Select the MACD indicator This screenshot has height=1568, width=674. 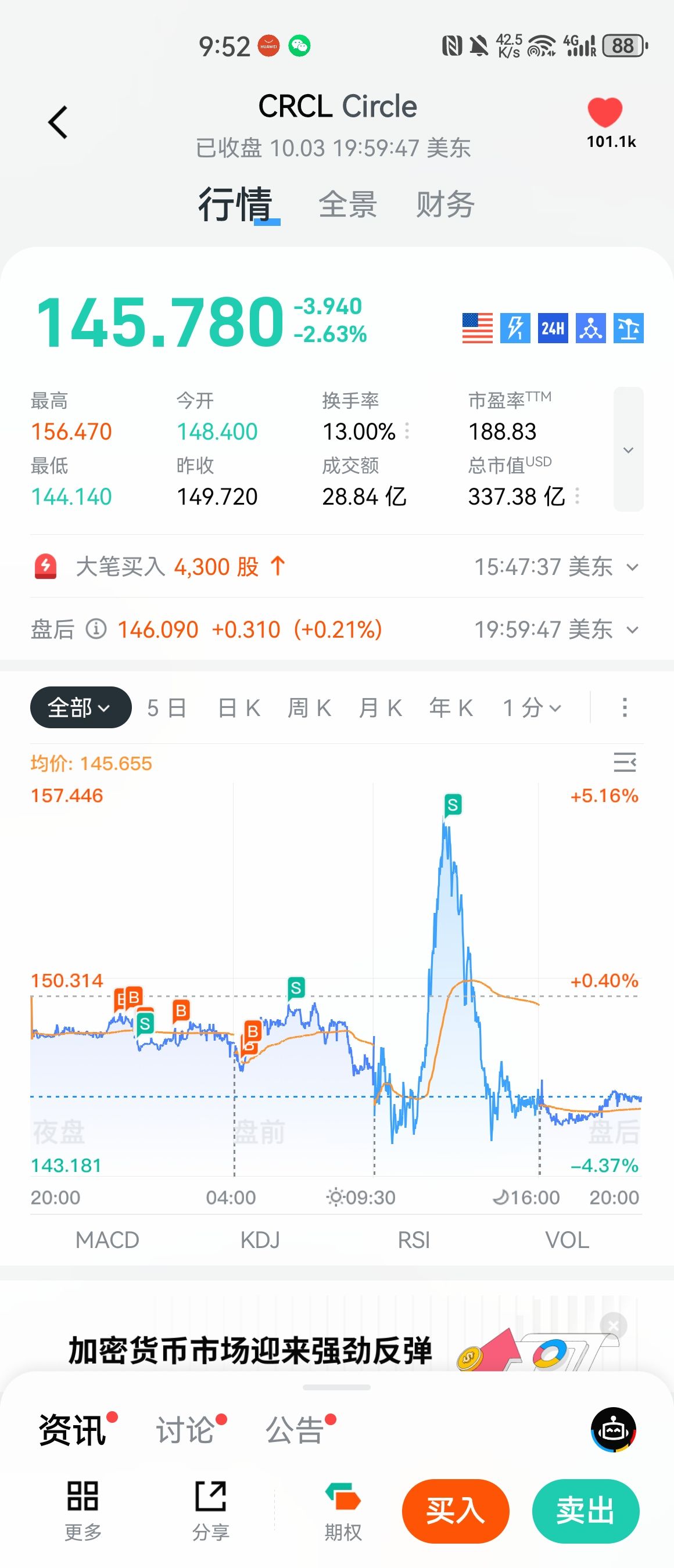click(107, 1240)
